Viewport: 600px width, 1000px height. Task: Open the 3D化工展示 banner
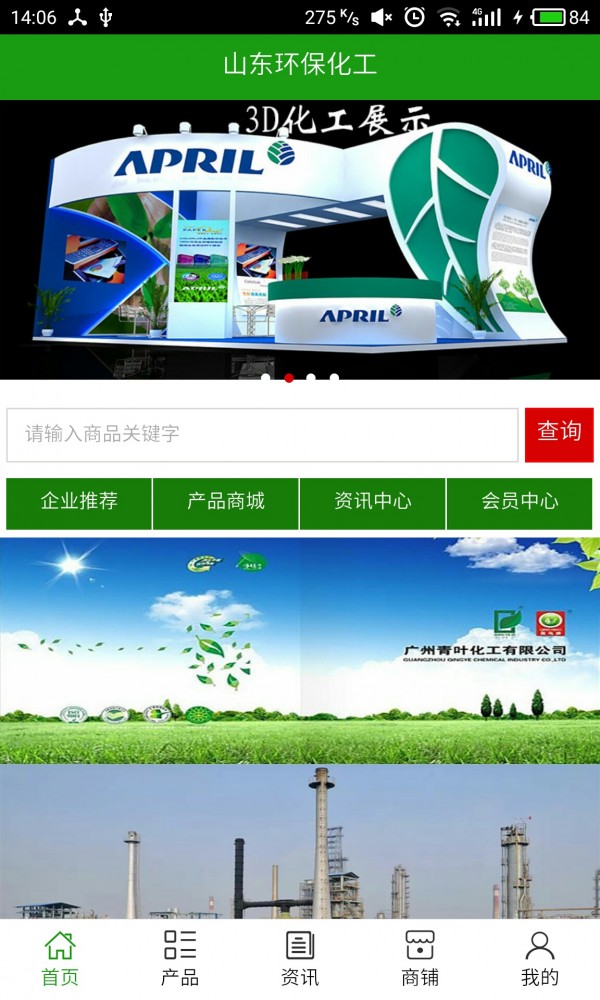click(x=300, y=240)
